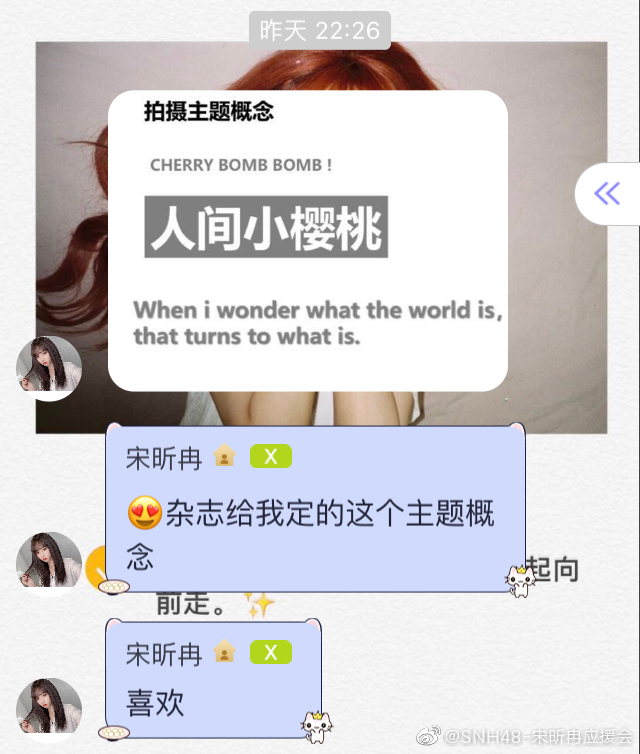Open the photo message with the shooting theme

point(320,238)
